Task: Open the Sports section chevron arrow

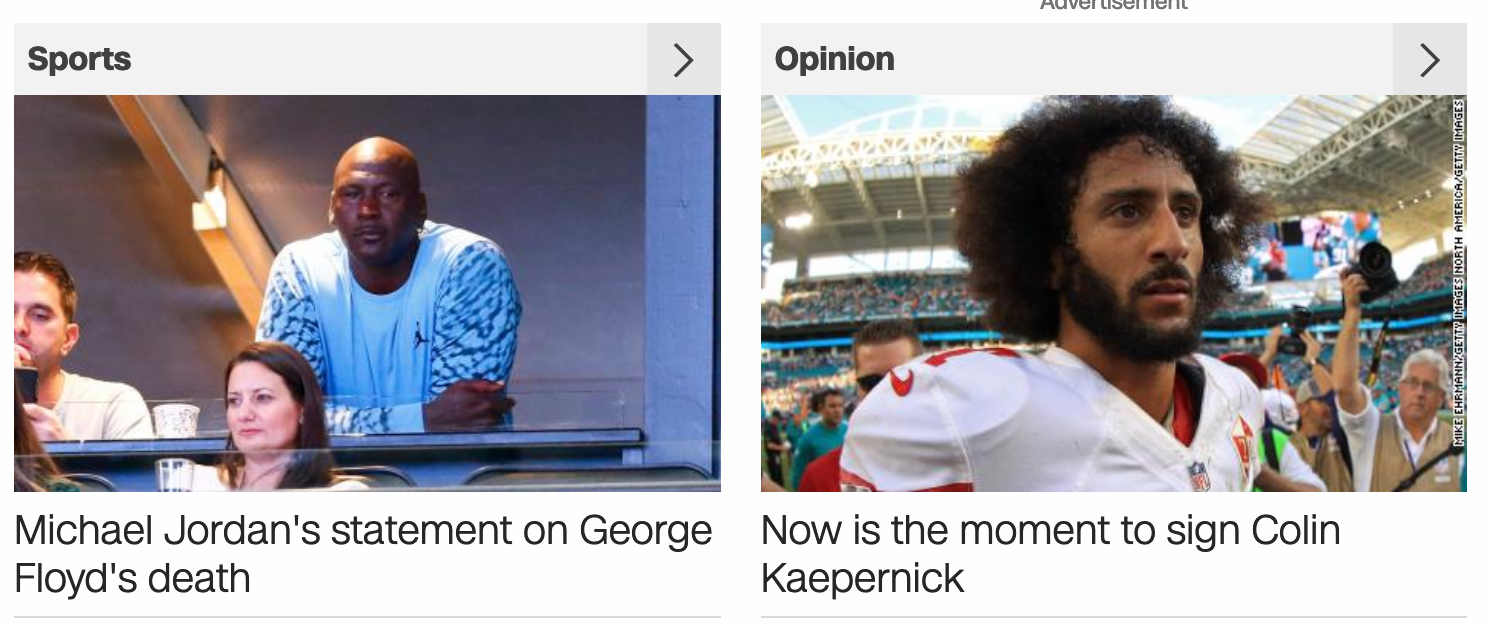Action: 683,60
